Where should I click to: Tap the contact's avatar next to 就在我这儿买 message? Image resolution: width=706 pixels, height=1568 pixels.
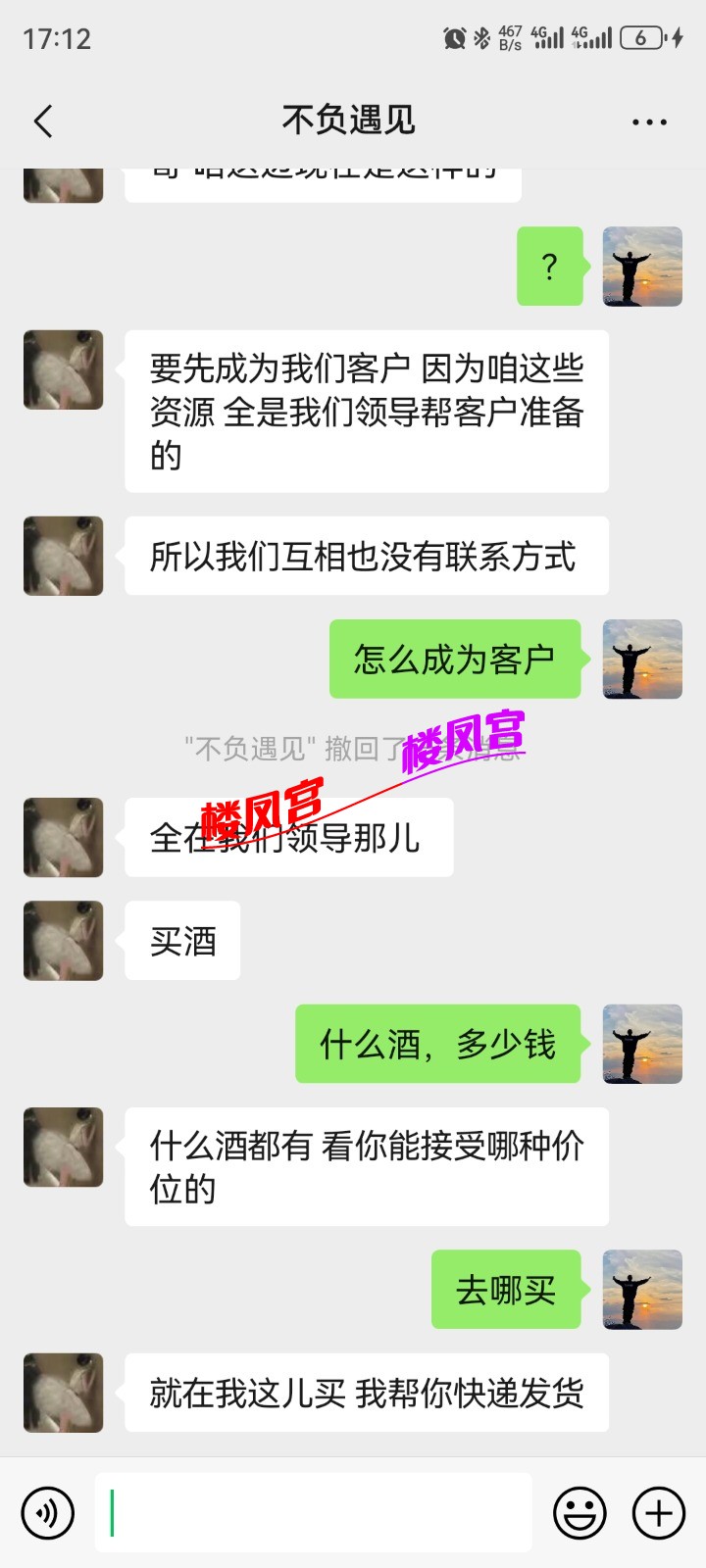pyautogui.click(x=62, y=1394)
